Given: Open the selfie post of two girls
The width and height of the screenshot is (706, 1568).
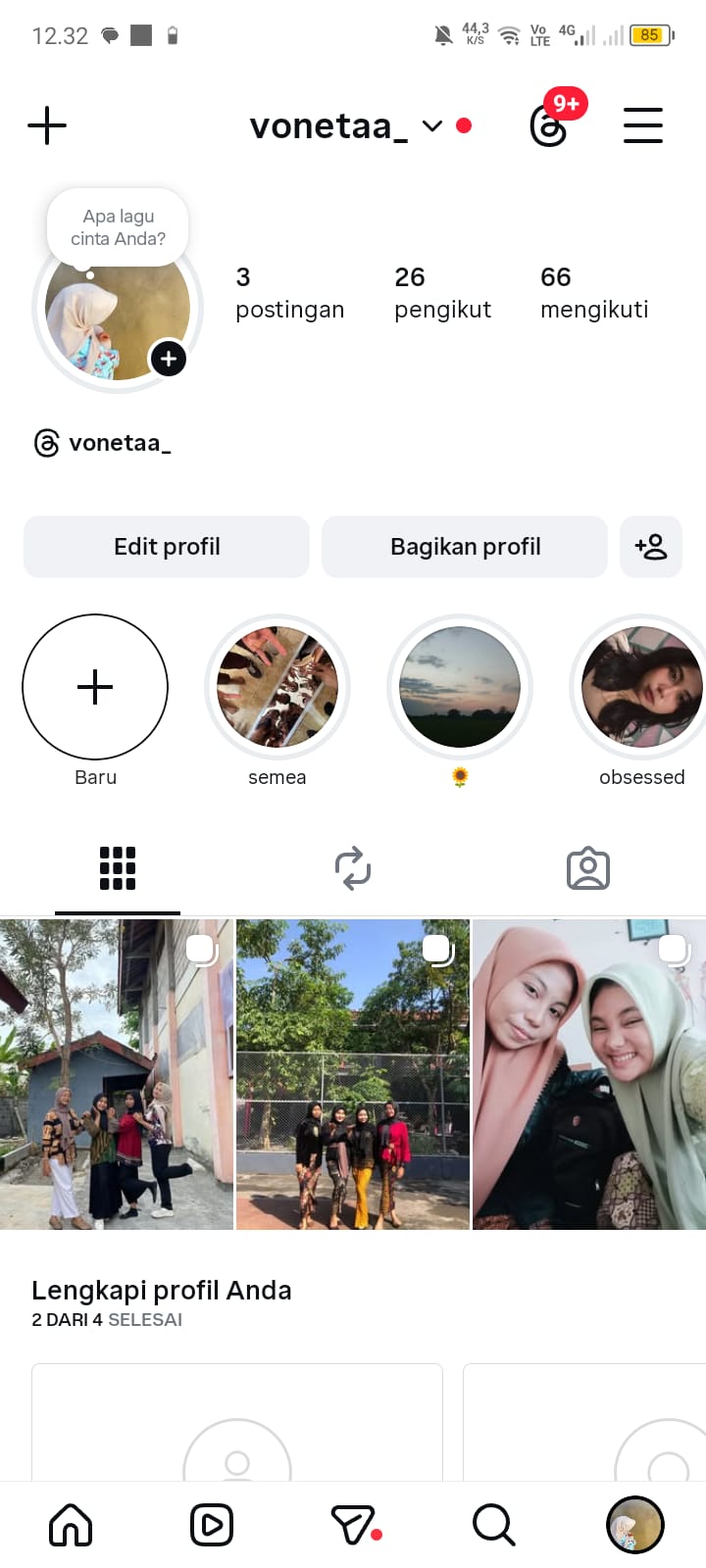Looking at the screenshot, I should [588, 1074].
